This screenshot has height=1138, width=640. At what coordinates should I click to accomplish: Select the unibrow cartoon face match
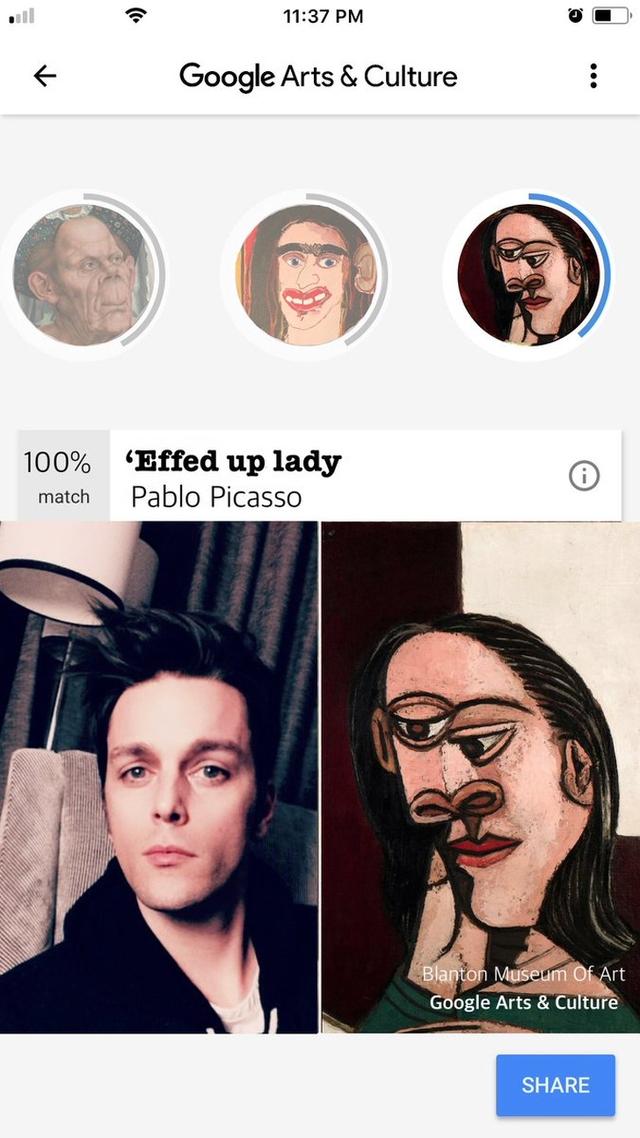(x=305, y=274)
